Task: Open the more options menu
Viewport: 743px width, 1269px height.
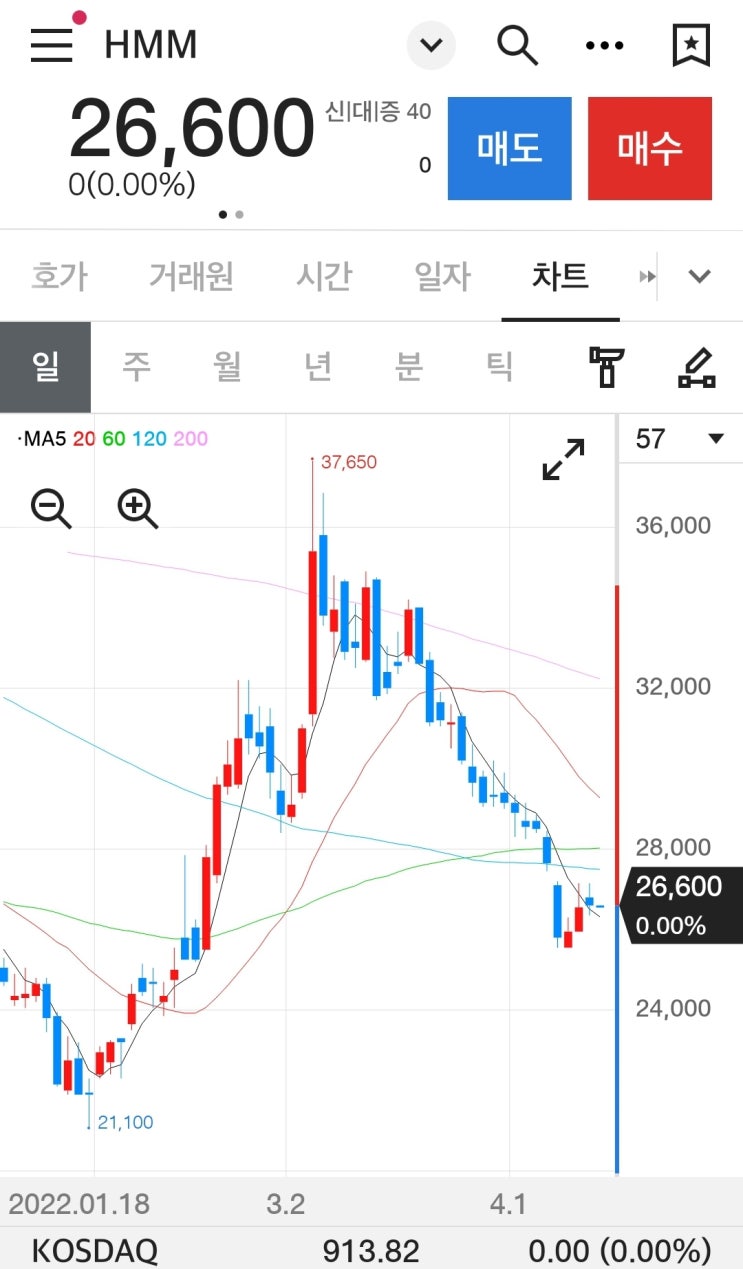Action: pos(604,45)
